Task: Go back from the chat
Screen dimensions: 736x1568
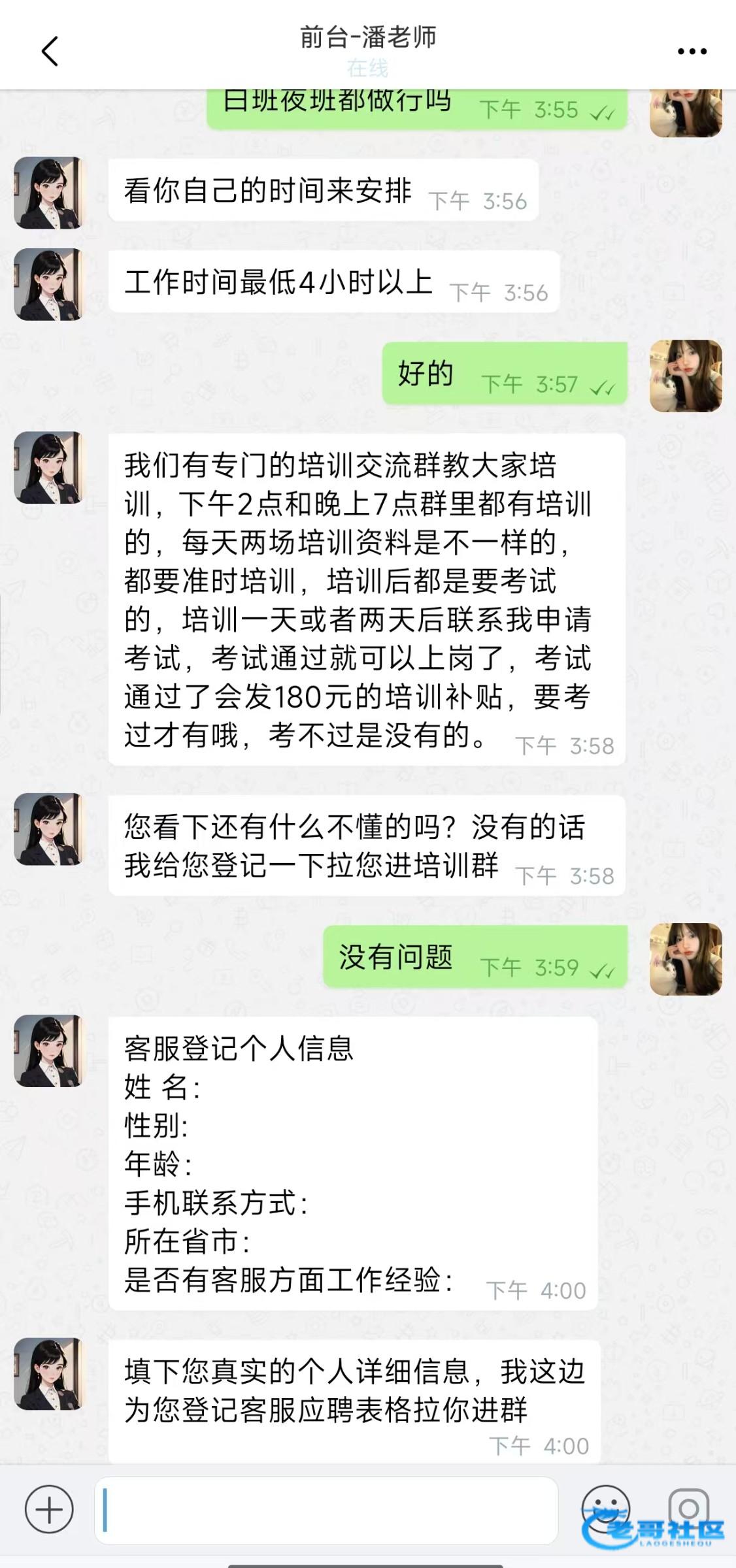Action: point(50,51)
